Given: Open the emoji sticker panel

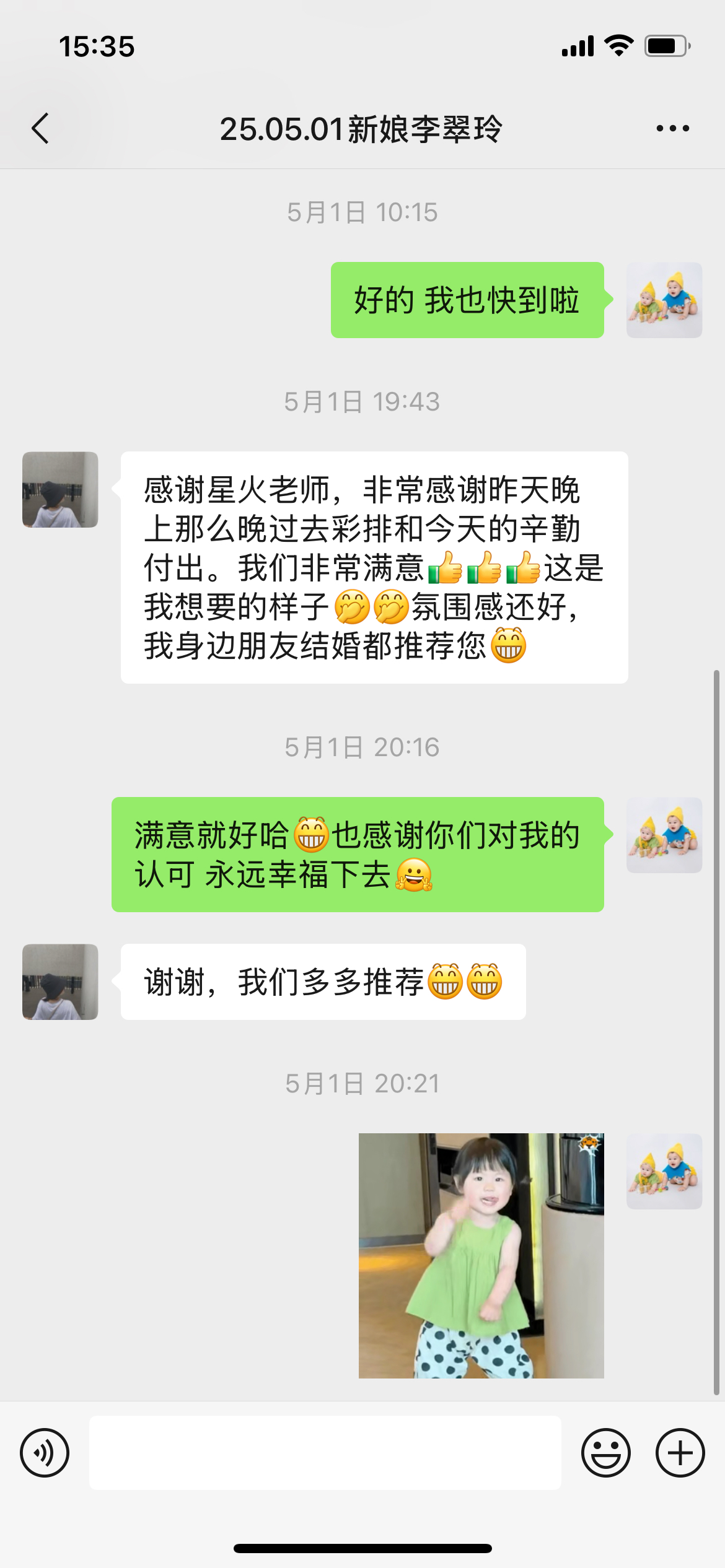Looking at the screenshot, I should [605, 1453].
